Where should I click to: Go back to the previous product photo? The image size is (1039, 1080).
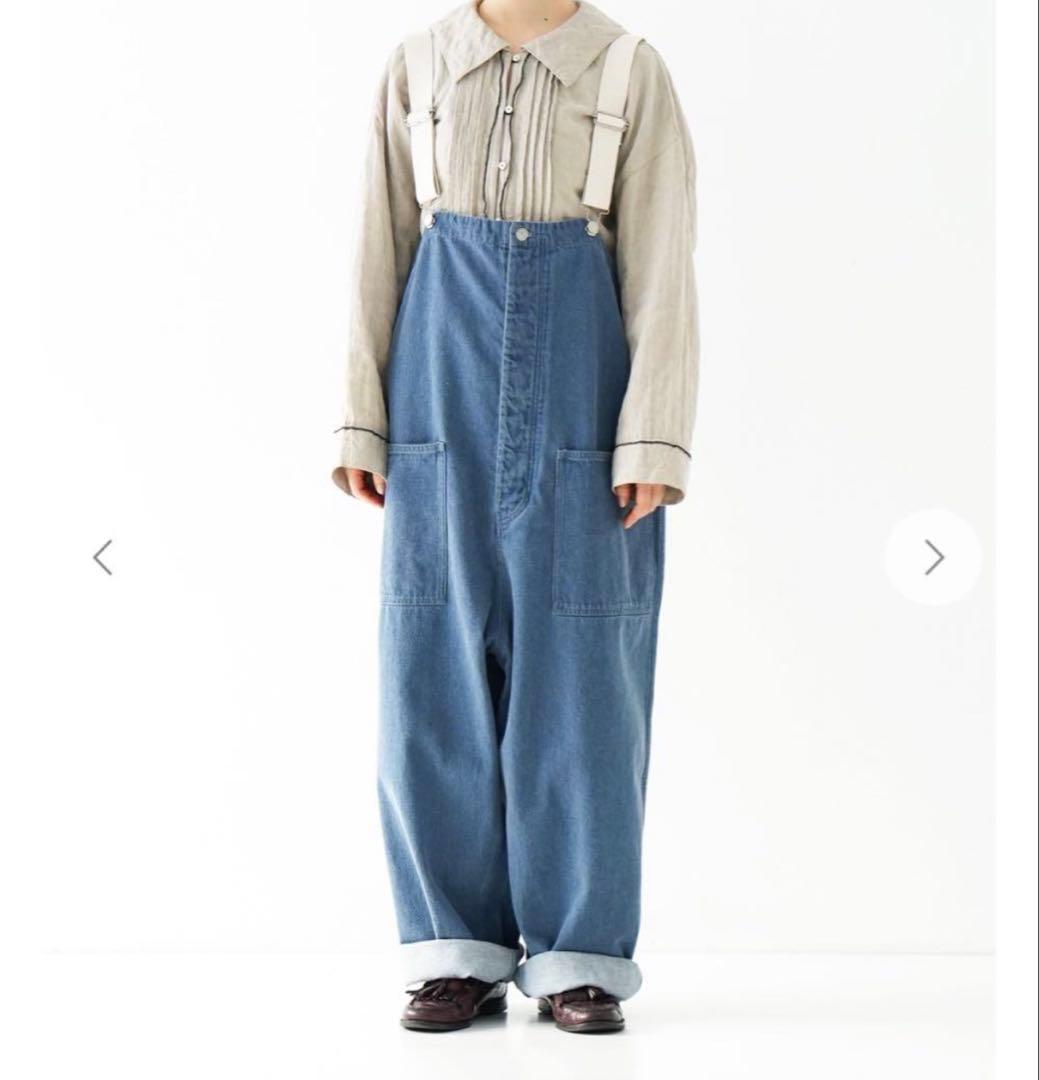coord(103,557)
